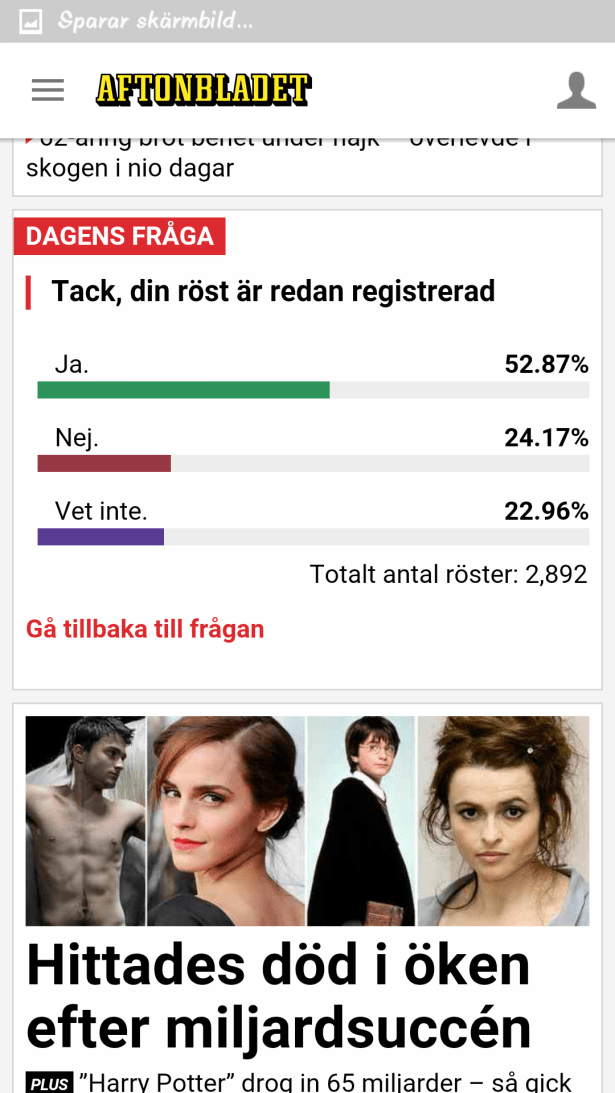Open the 'Hittades död i öken' article
This screenshot has width=615, height=1093.
pos(278,996)
